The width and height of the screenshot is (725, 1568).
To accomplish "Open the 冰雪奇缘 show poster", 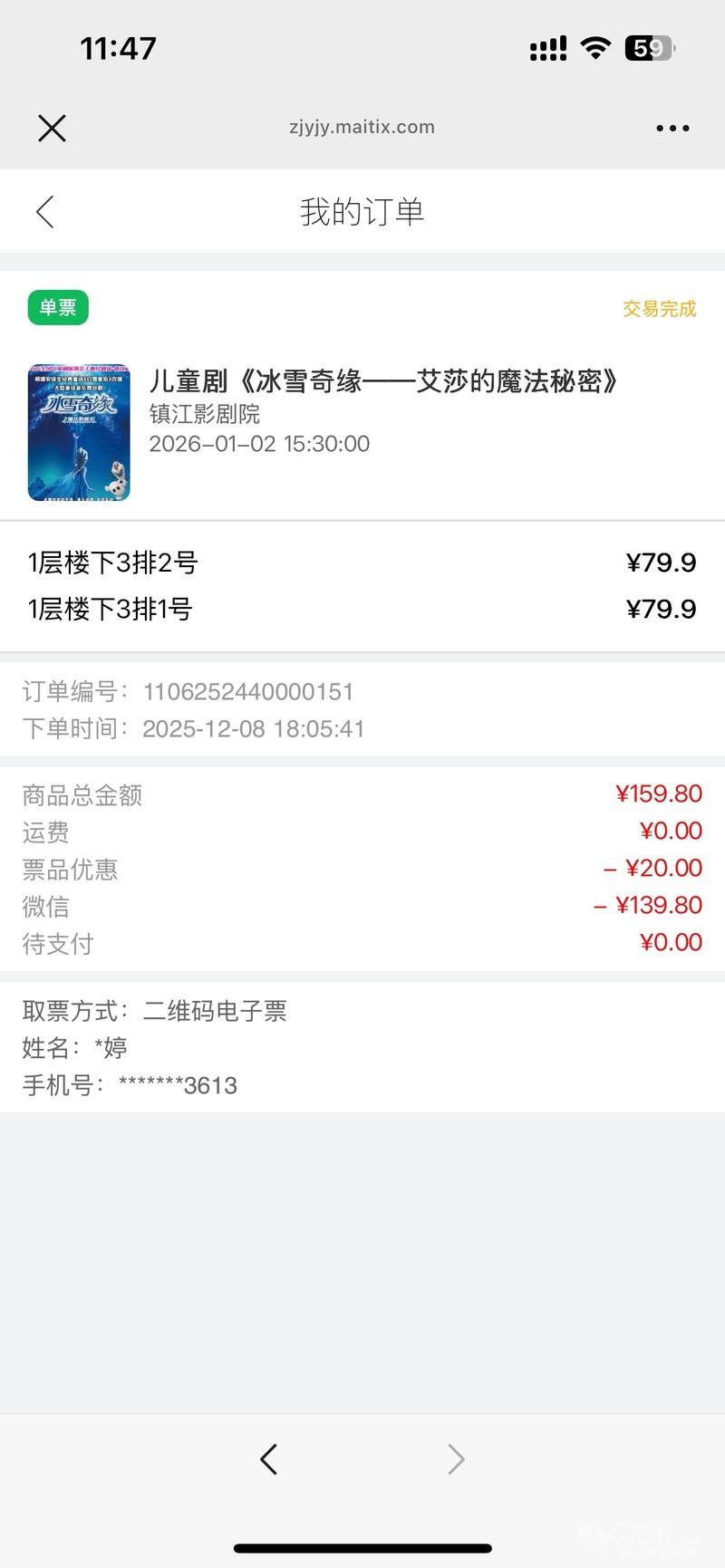I will [79, 432].
